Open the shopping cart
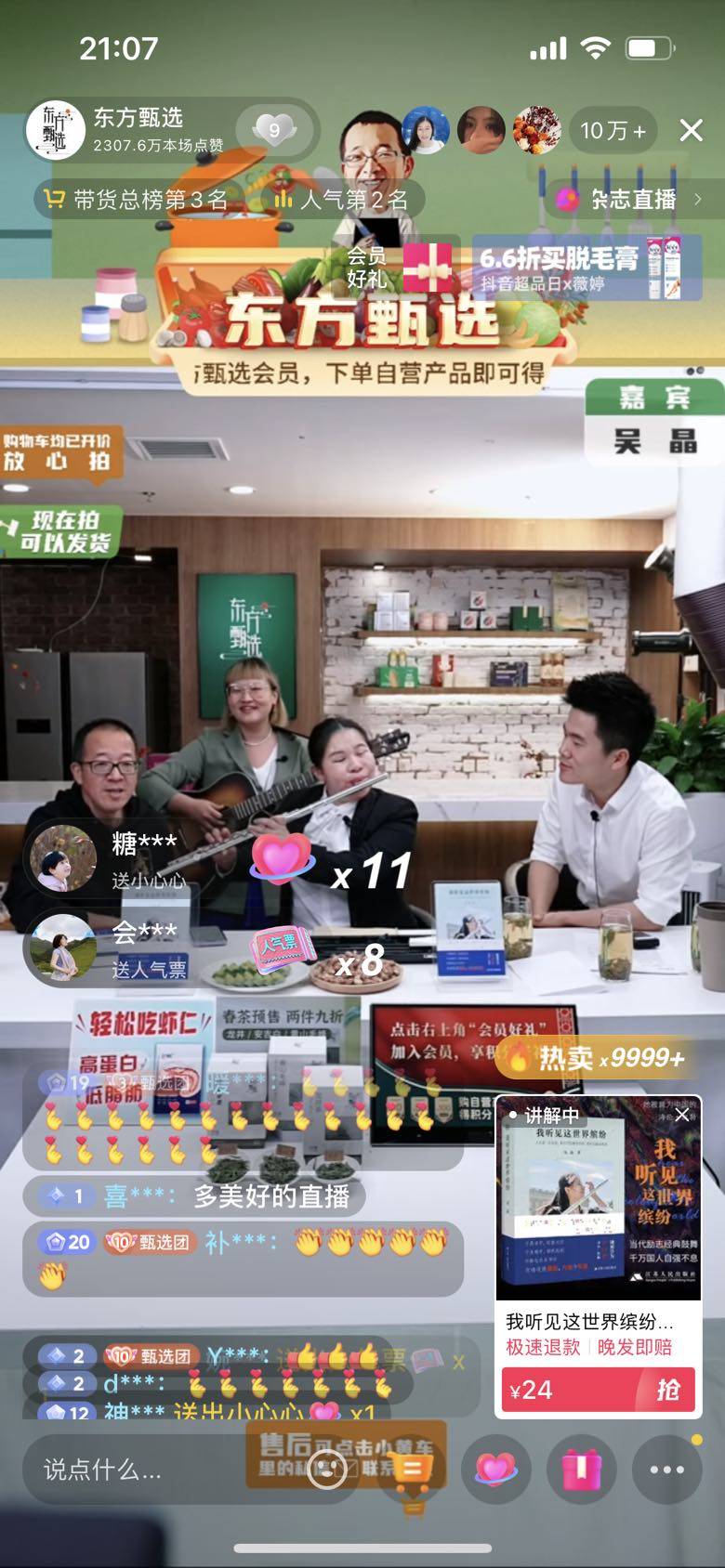The height and width of the screenshot is (1568, 725). pyautogui.click(x=414, y=1470)
